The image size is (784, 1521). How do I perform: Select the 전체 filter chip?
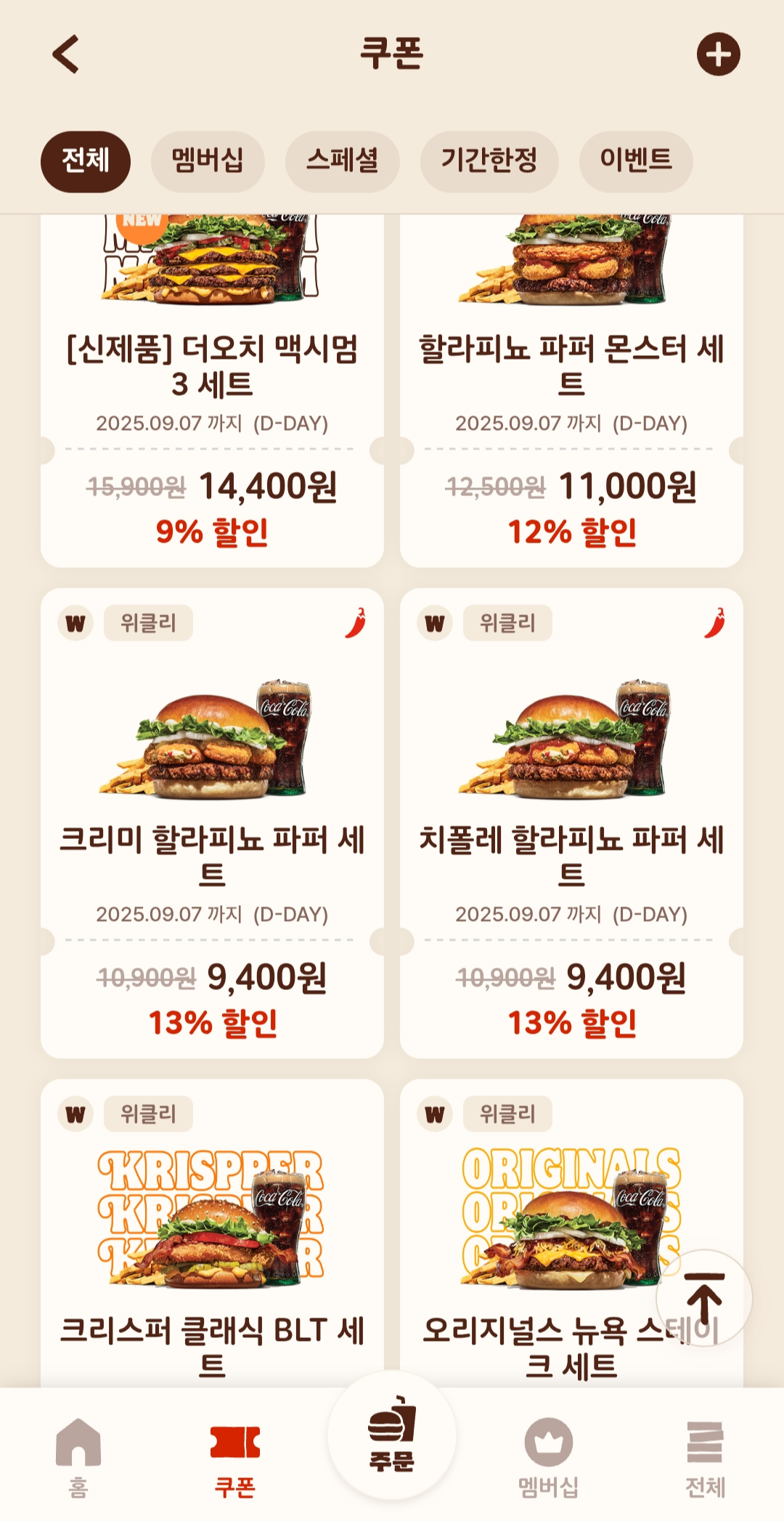(85, 161)
